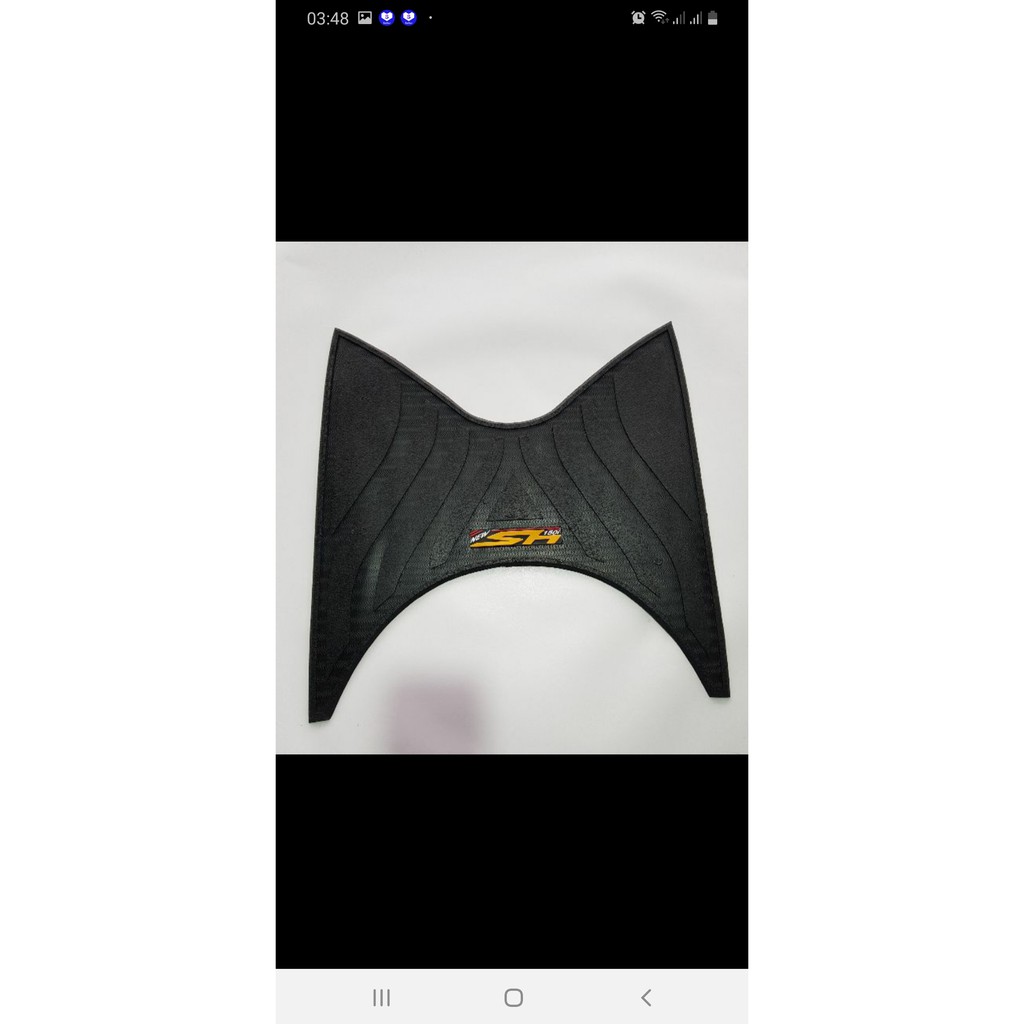Go back using the navigation bar

(x=646, y=997)
